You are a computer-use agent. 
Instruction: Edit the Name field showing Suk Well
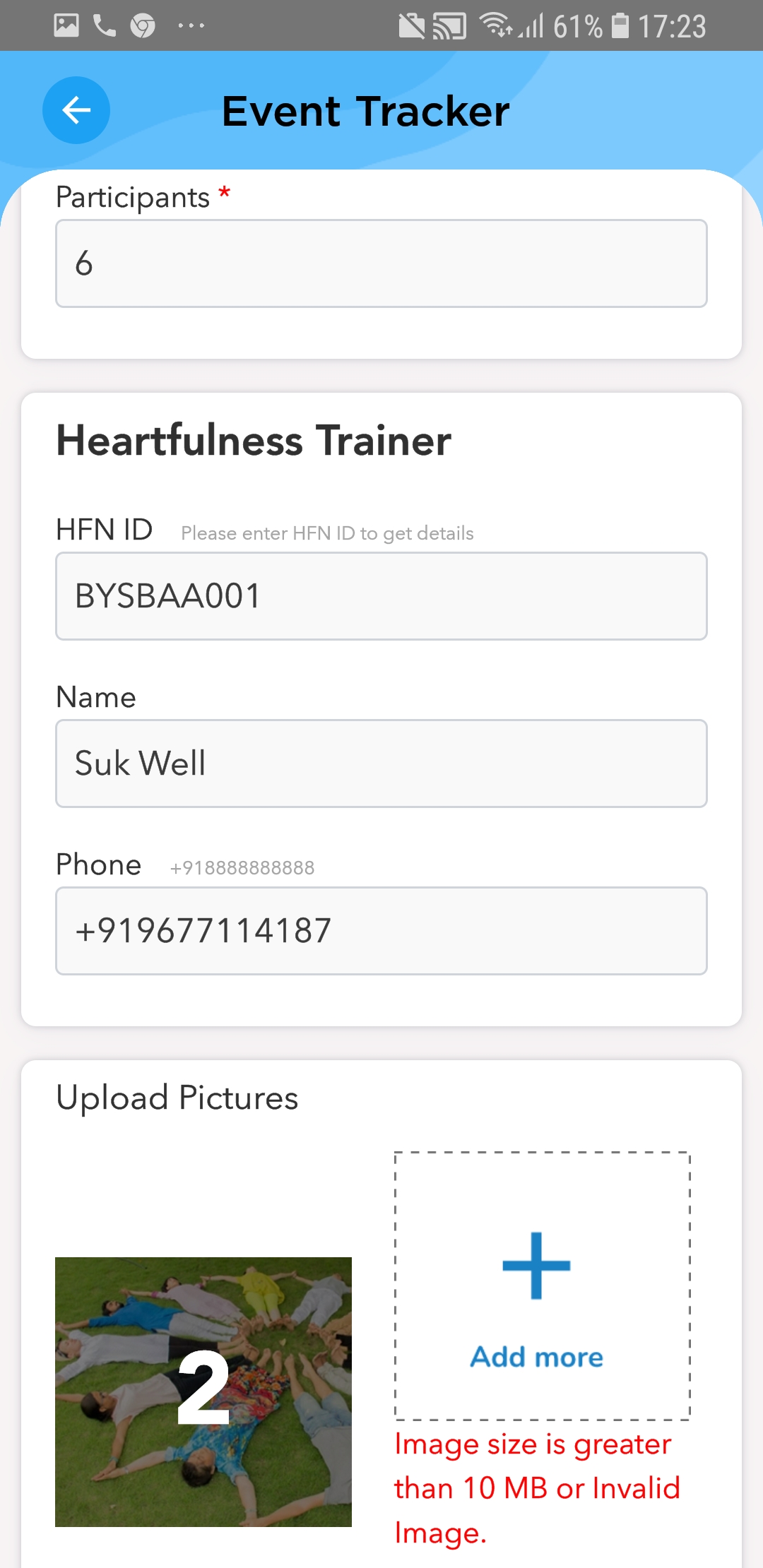coord(381,764)
